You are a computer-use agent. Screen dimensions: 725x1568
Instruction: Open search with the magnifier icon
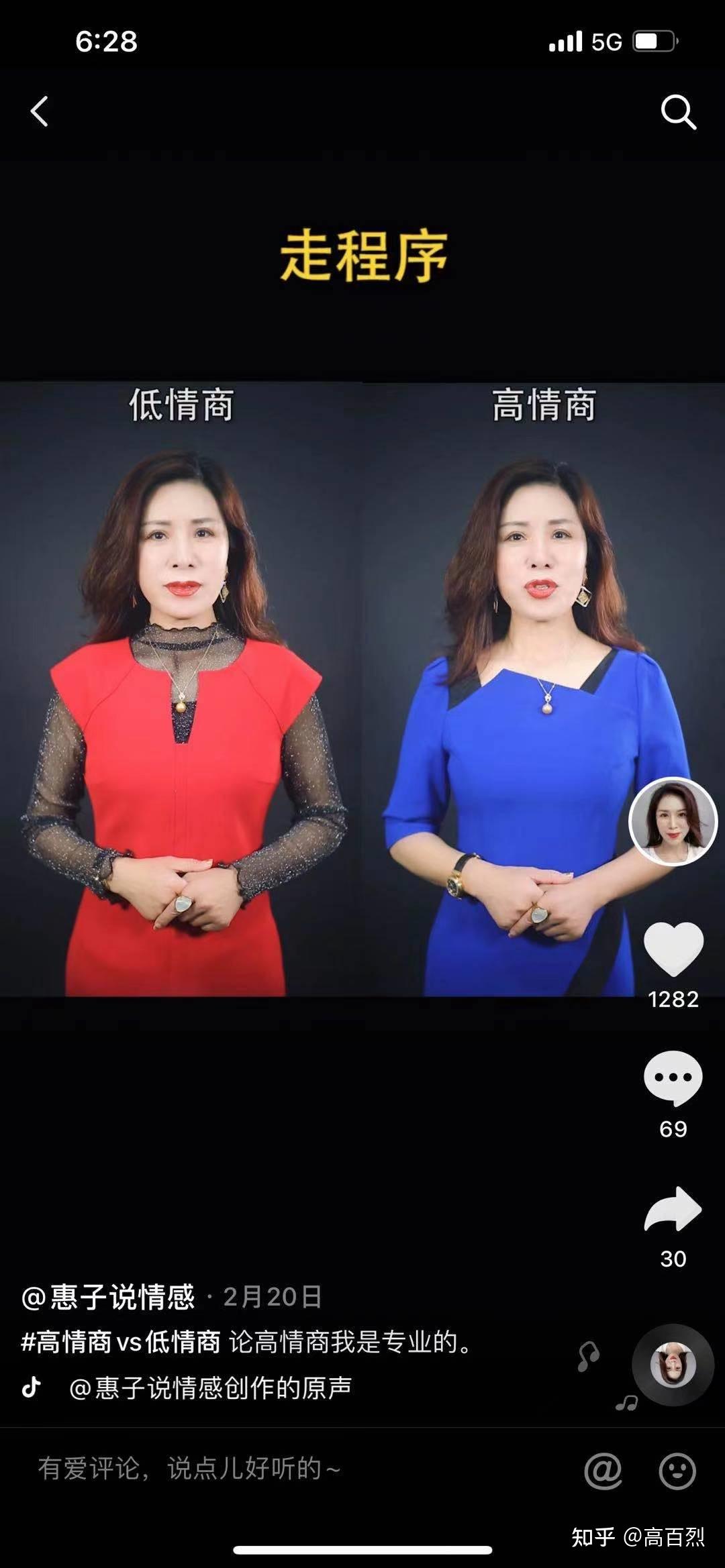click(678, 111)
